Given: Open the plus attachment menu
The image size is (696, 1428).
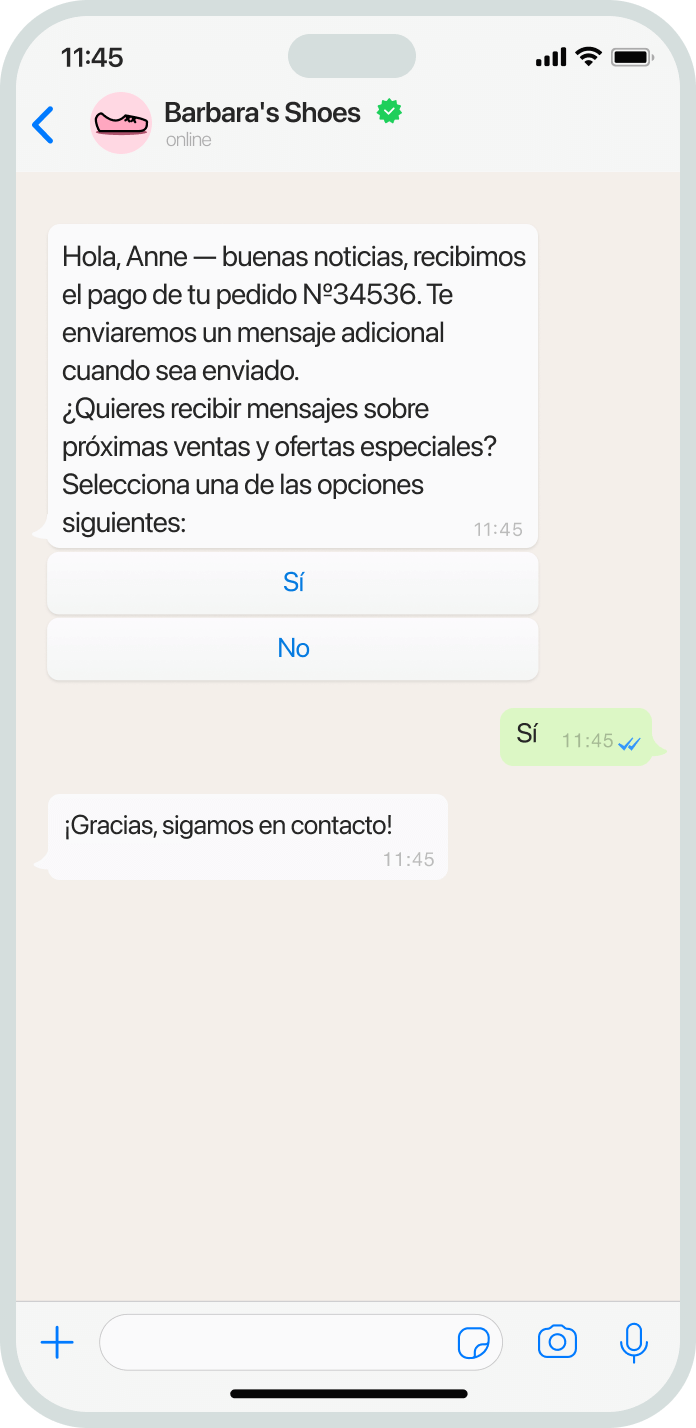Looking at the screenshot, I should [57, 1342].
